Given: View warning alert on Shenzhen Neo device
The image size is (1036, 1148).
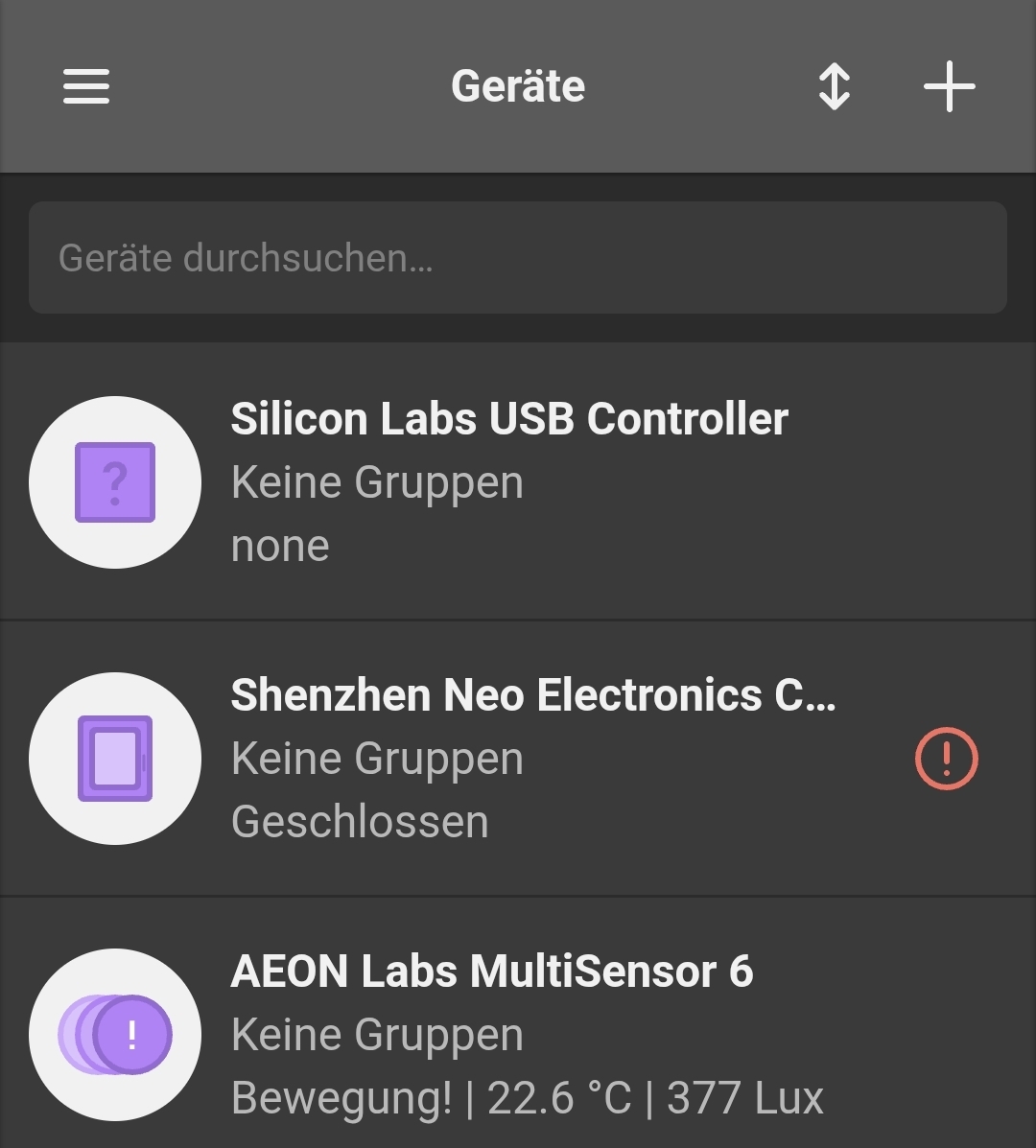Looking at the screenshot, I should click(x=946, y=759).
